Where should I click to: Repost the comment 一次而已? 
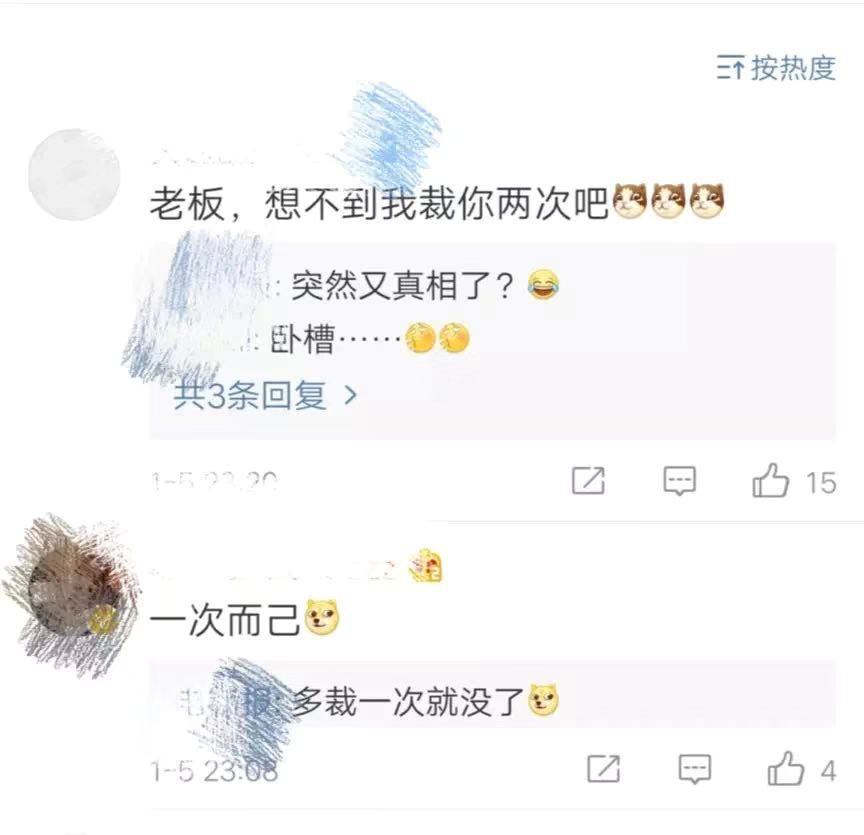click(603, 769)
